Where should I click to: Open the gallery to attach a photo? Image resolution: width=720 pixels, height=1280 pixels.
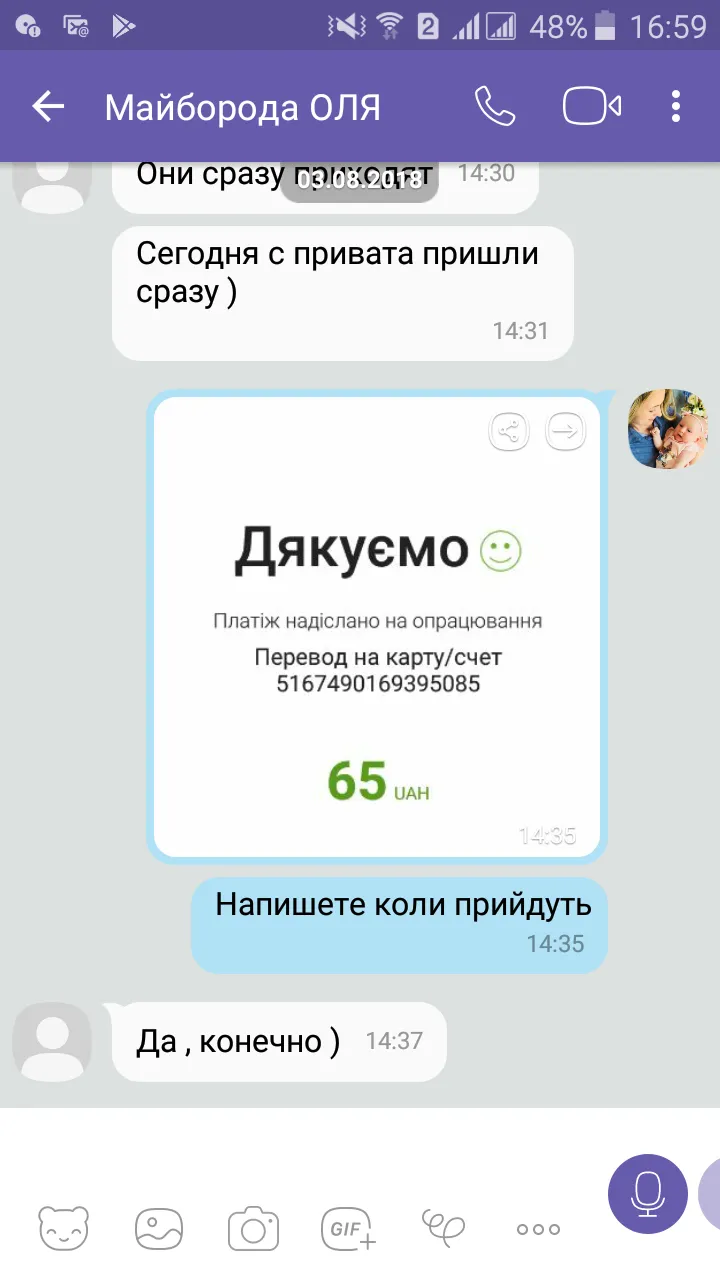[x=159, y=1227]
